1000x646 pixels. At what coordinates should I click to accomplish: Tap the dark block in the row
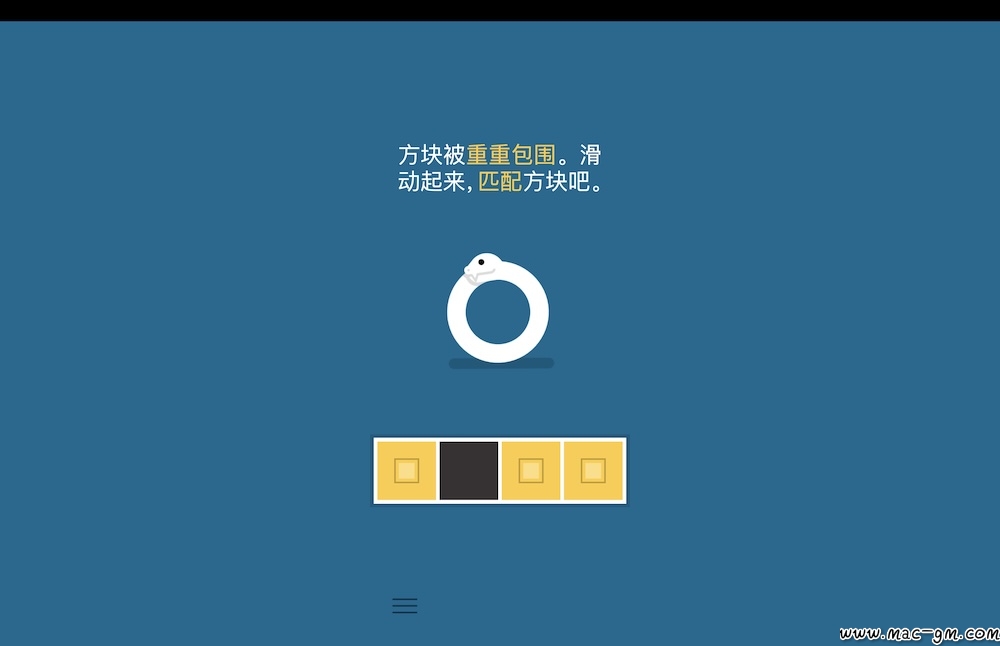469,470
